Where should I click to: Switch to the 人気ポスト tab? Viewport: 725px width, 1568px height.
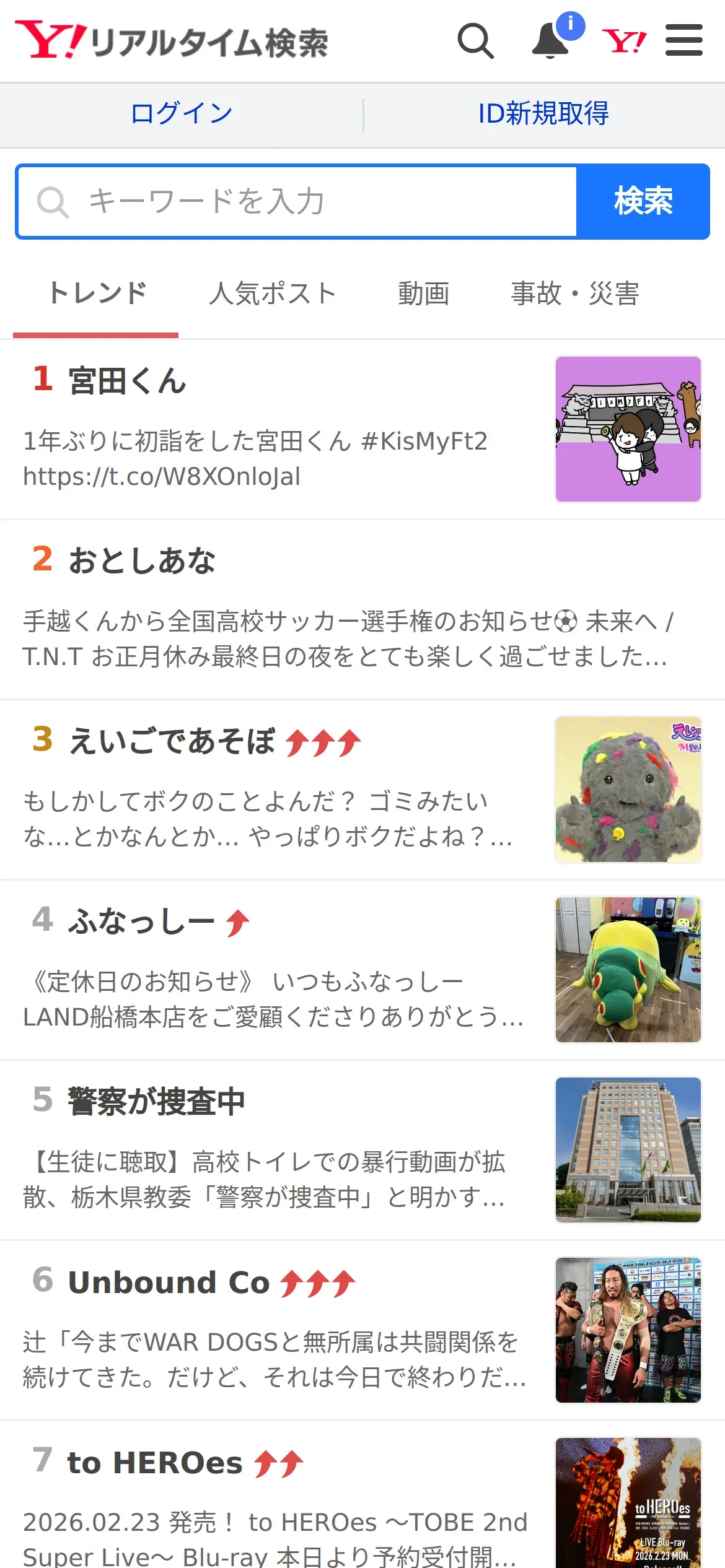click(273, 294)
